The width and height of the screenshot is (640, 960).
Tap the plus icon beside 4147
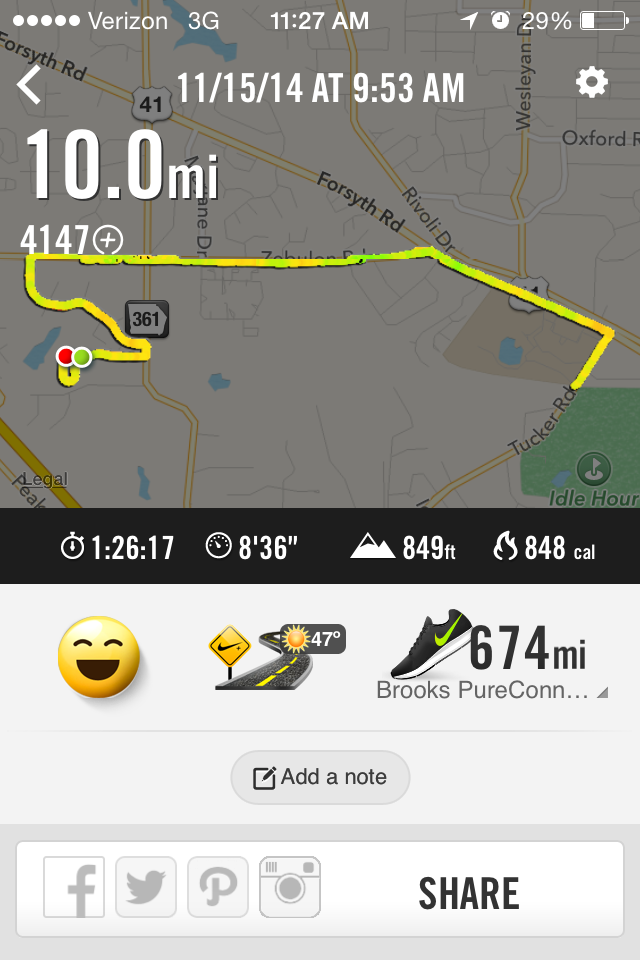107,240
